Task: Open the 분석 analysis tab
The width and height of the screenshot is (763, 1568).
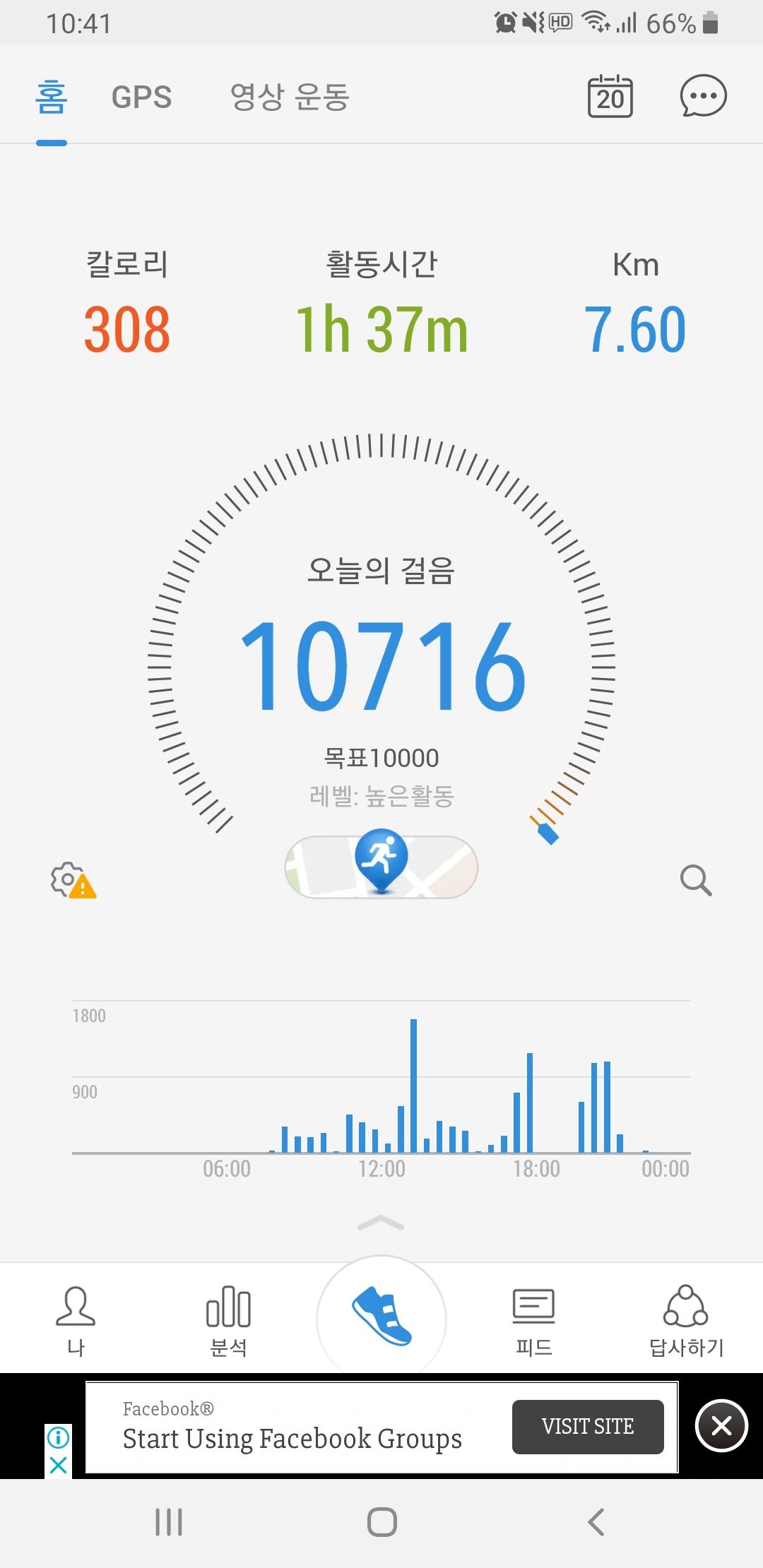Action: [228, 1321]
